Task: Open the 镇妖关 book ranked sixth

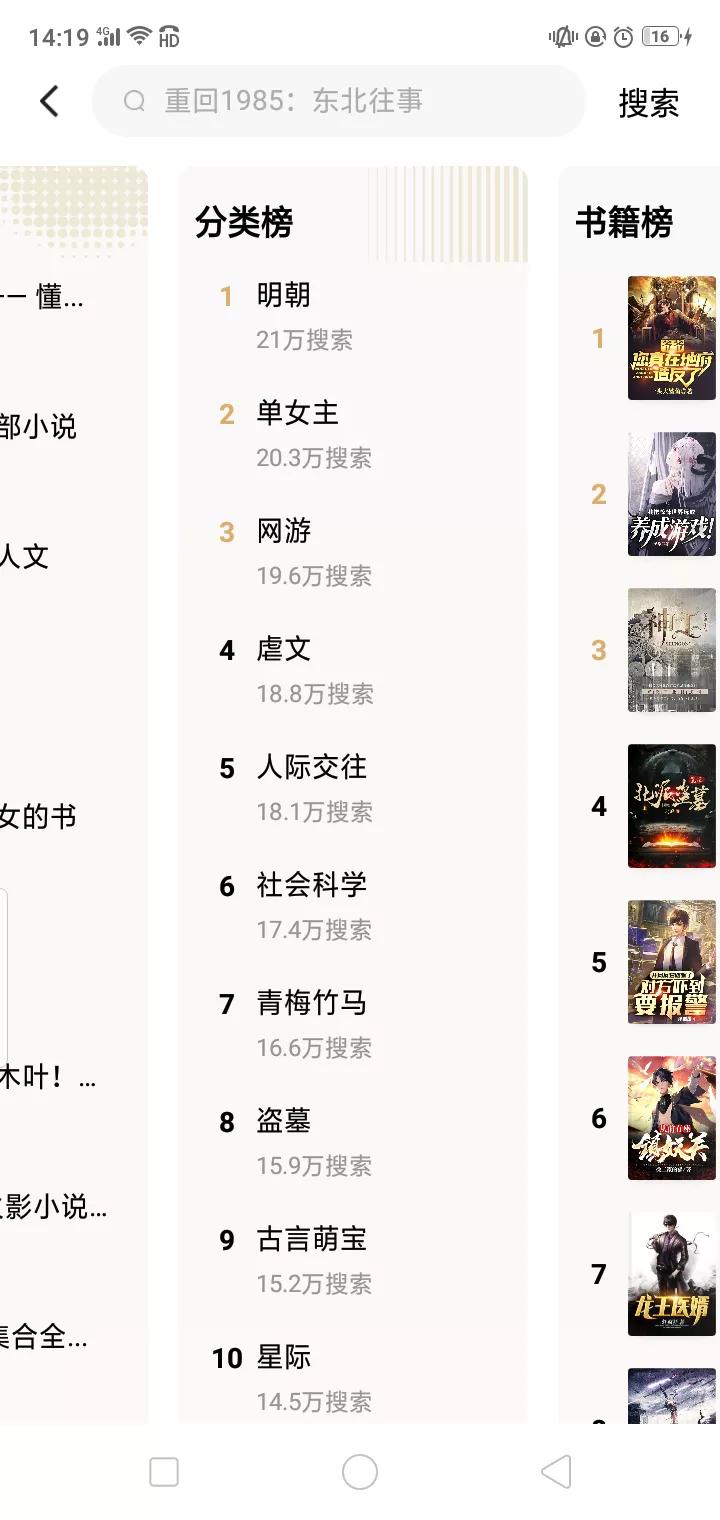Action: [672, 1118]
